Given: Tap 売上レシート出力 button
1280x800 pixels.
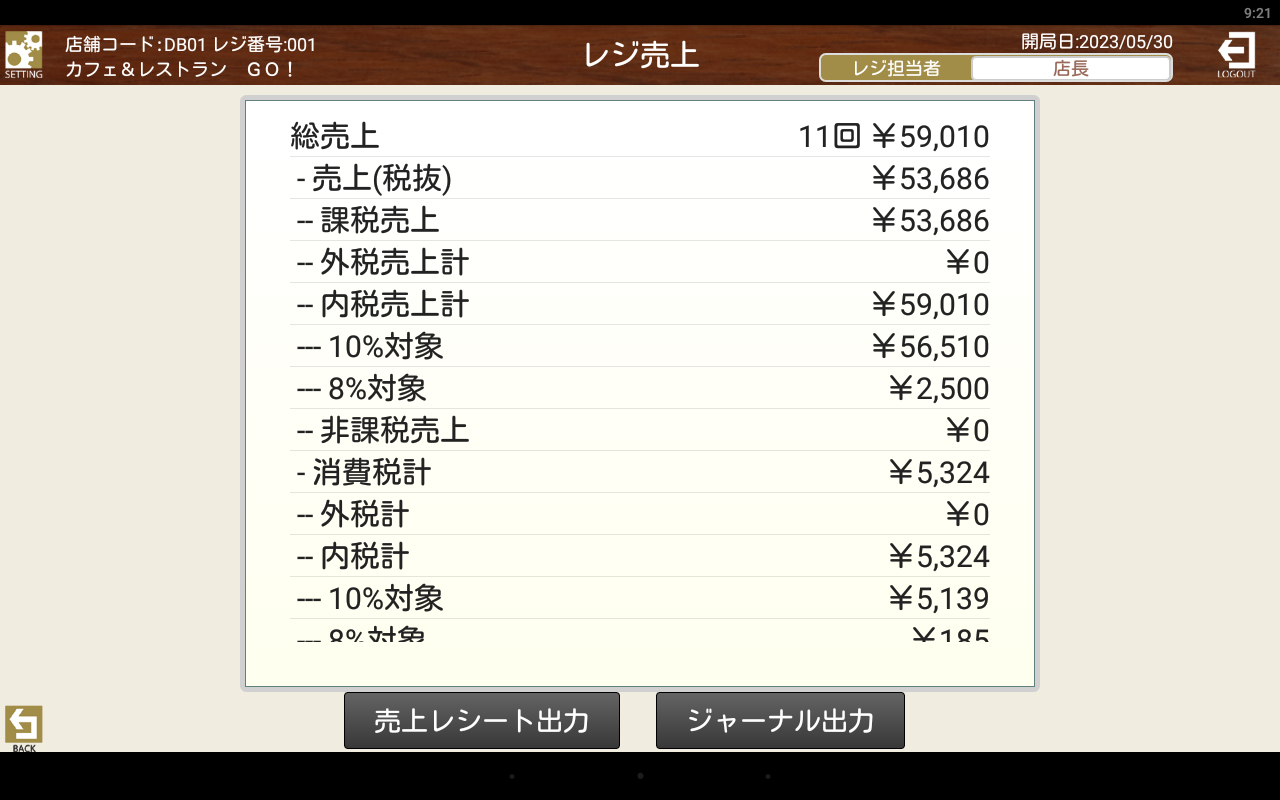Looking at the screenshot, I should coord(482,720).
